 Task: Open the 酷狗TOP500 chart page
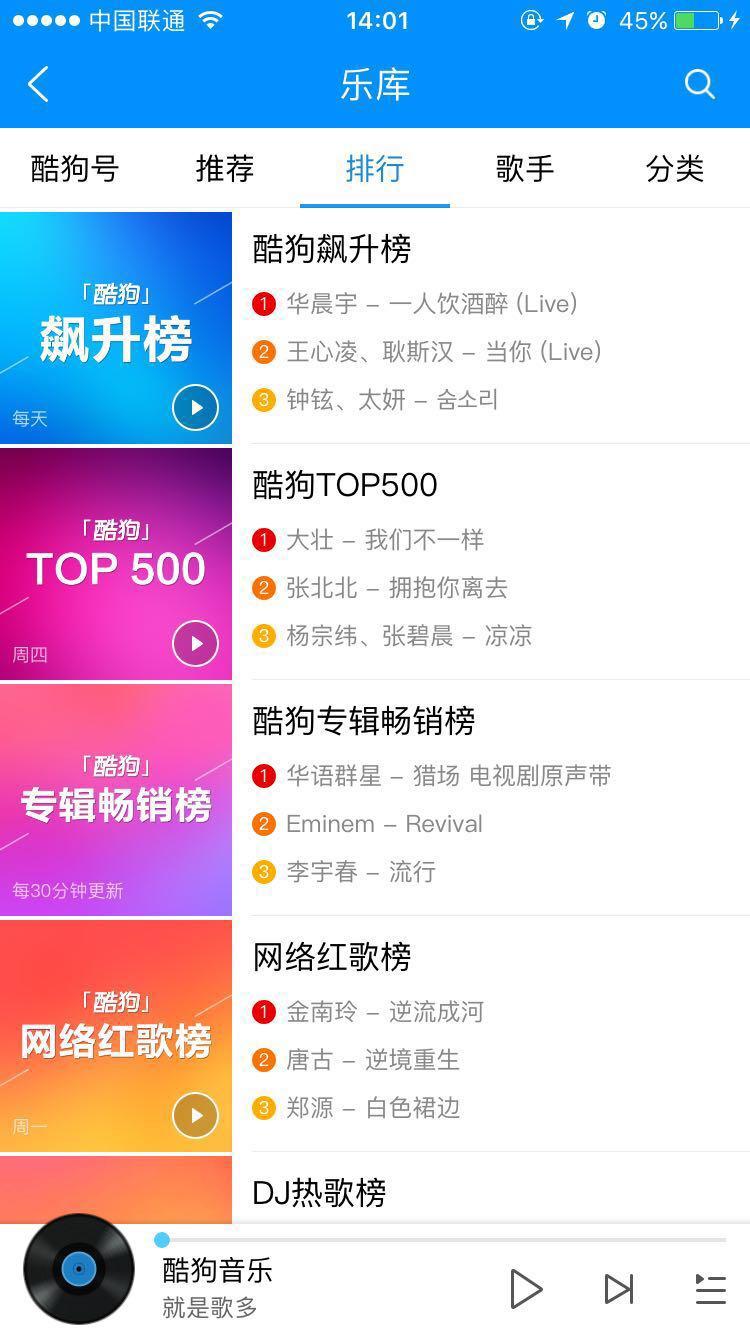coord(344,484)
